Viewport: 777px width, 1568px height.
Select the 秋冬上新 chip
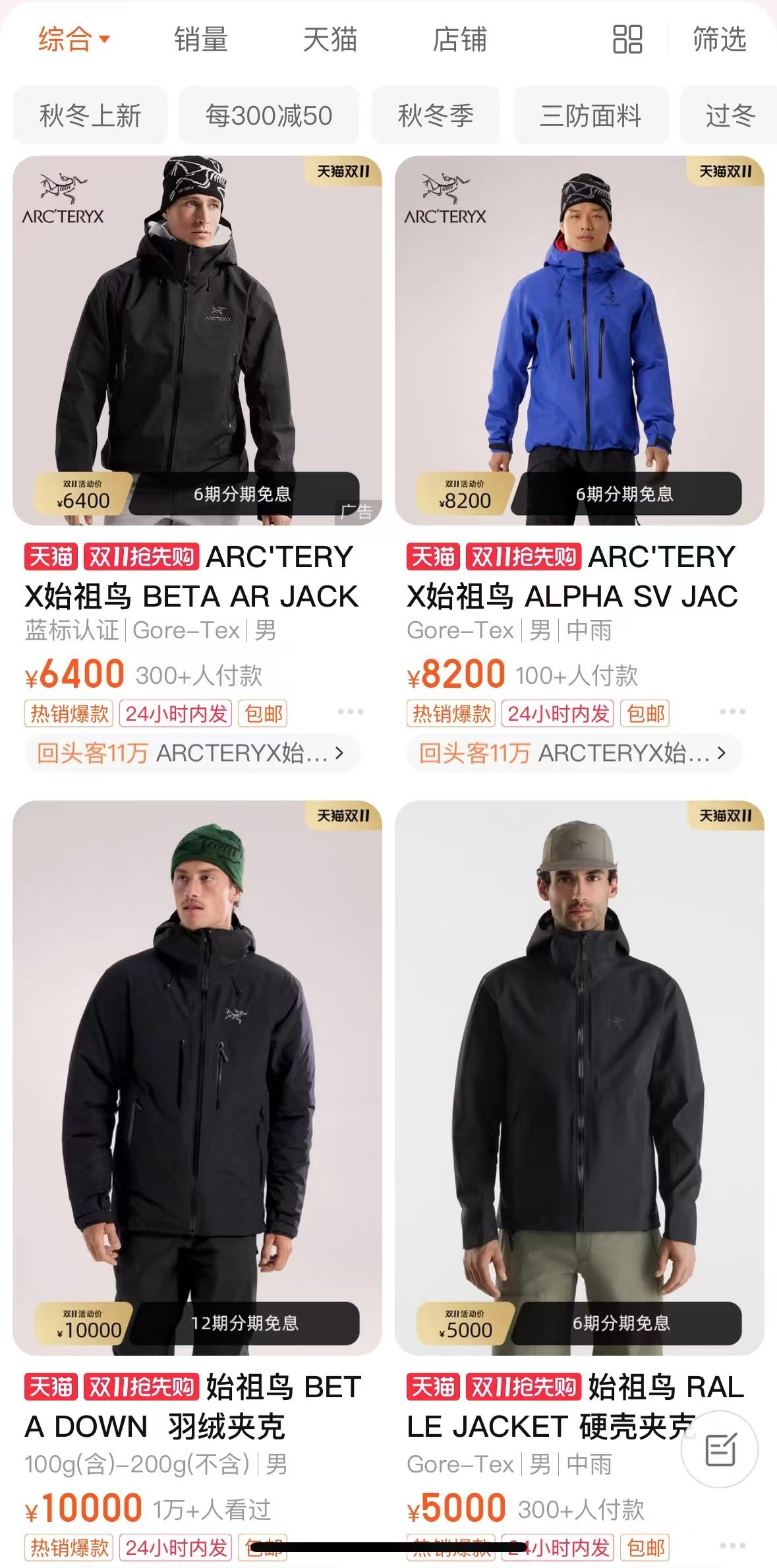pos(90,116)
